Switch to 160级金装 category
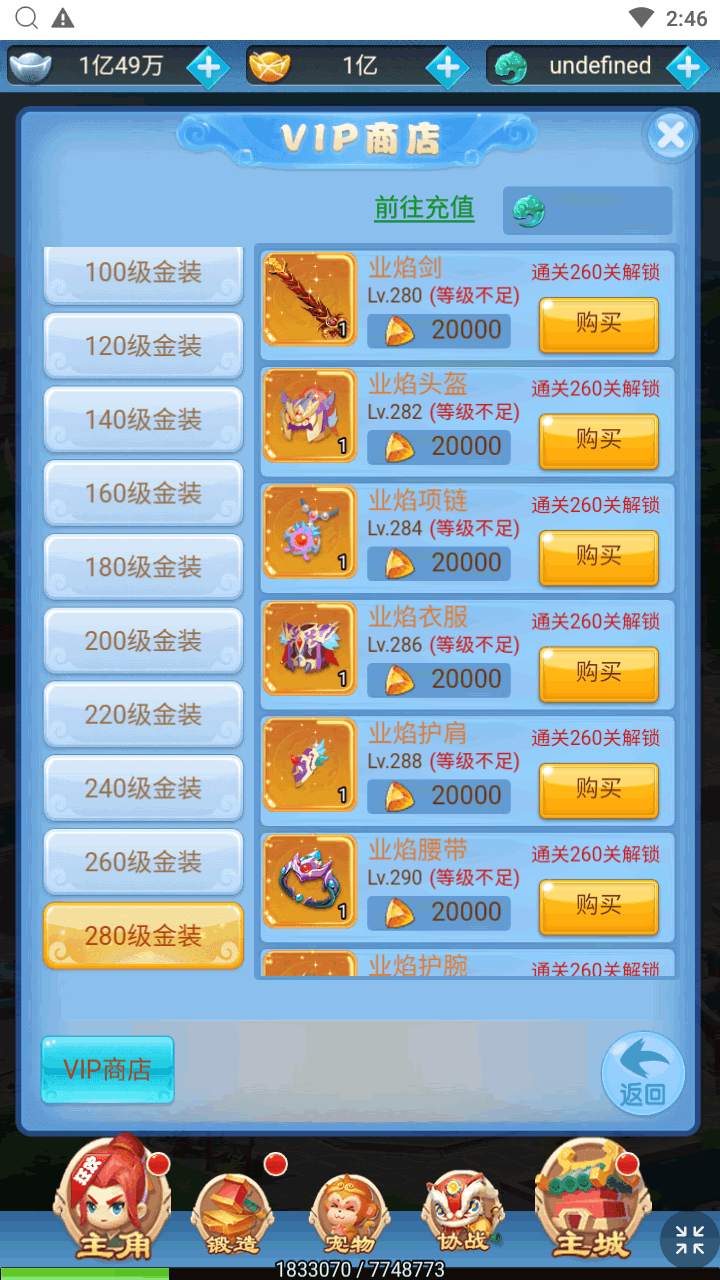The width and height of the screenshot is (720, 1280). 143,493
